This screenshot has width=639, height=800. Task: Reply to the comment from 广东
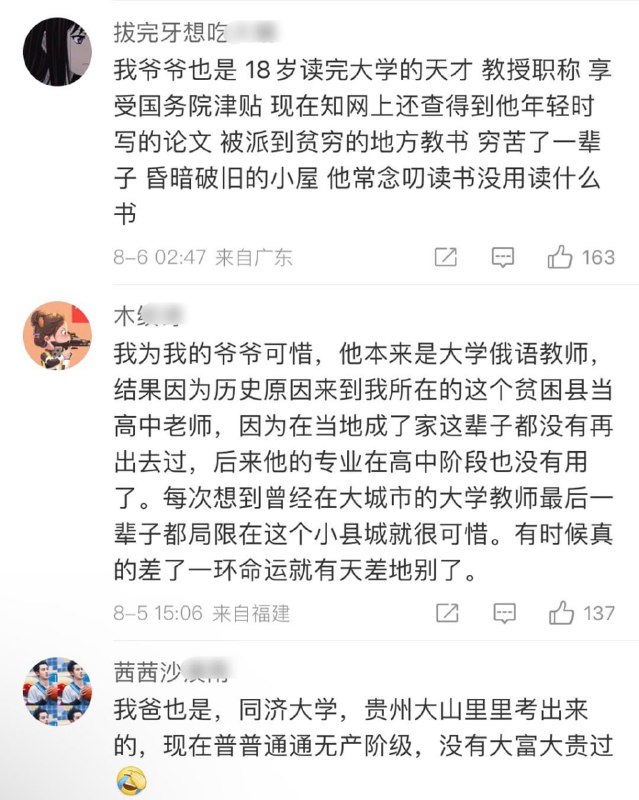coord(502,257)
